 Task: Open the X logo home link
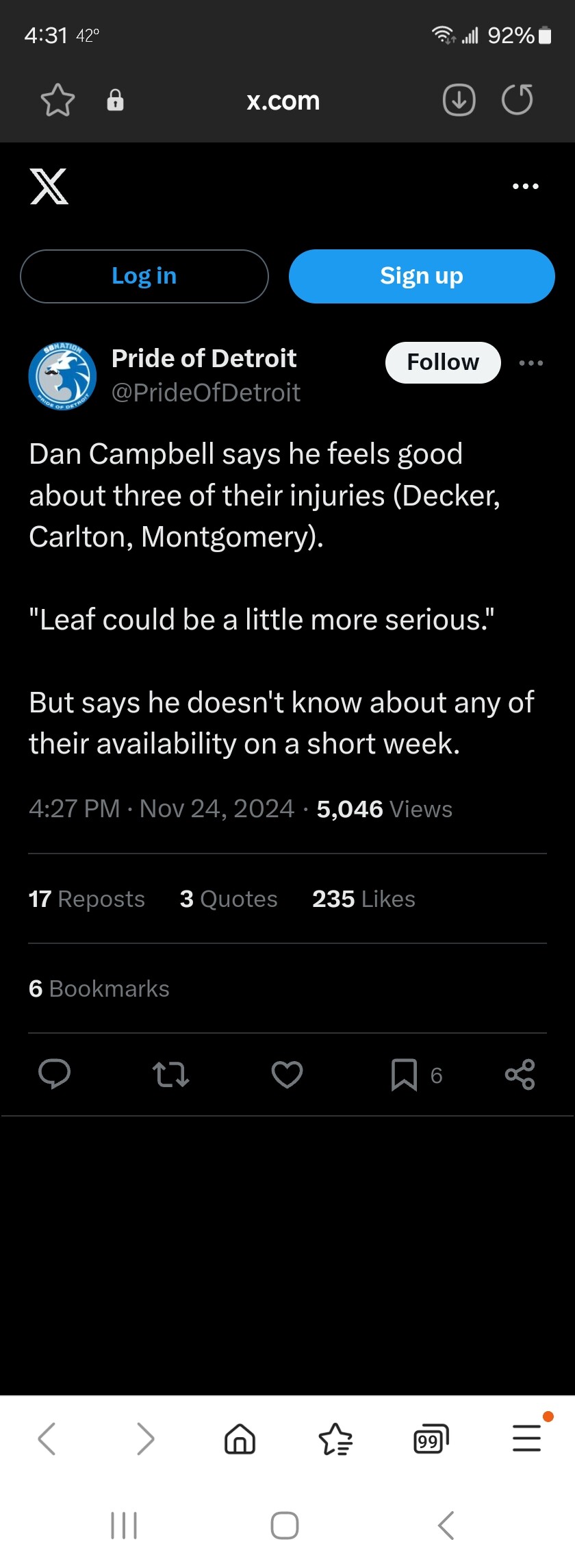pos(49,186)
